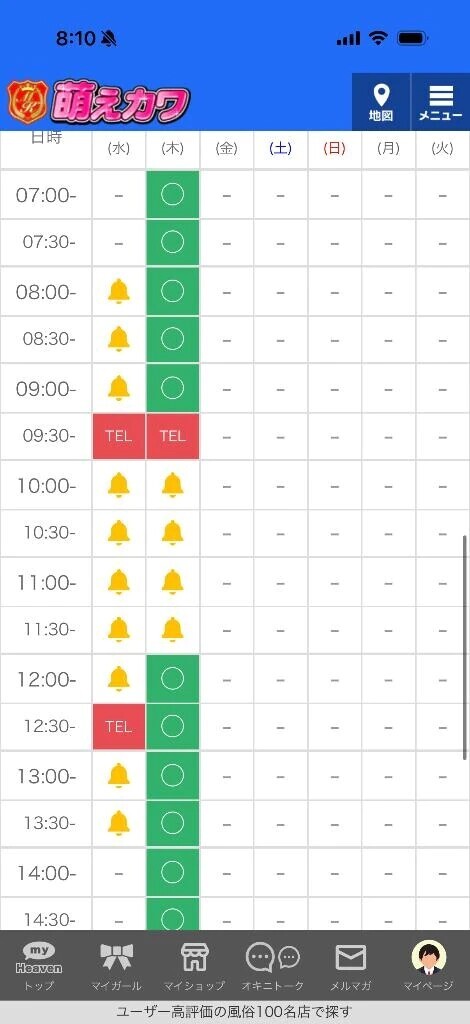Open the メニュー hamburger menu
The image size is (470, 1024).
[x=441, y=102]
